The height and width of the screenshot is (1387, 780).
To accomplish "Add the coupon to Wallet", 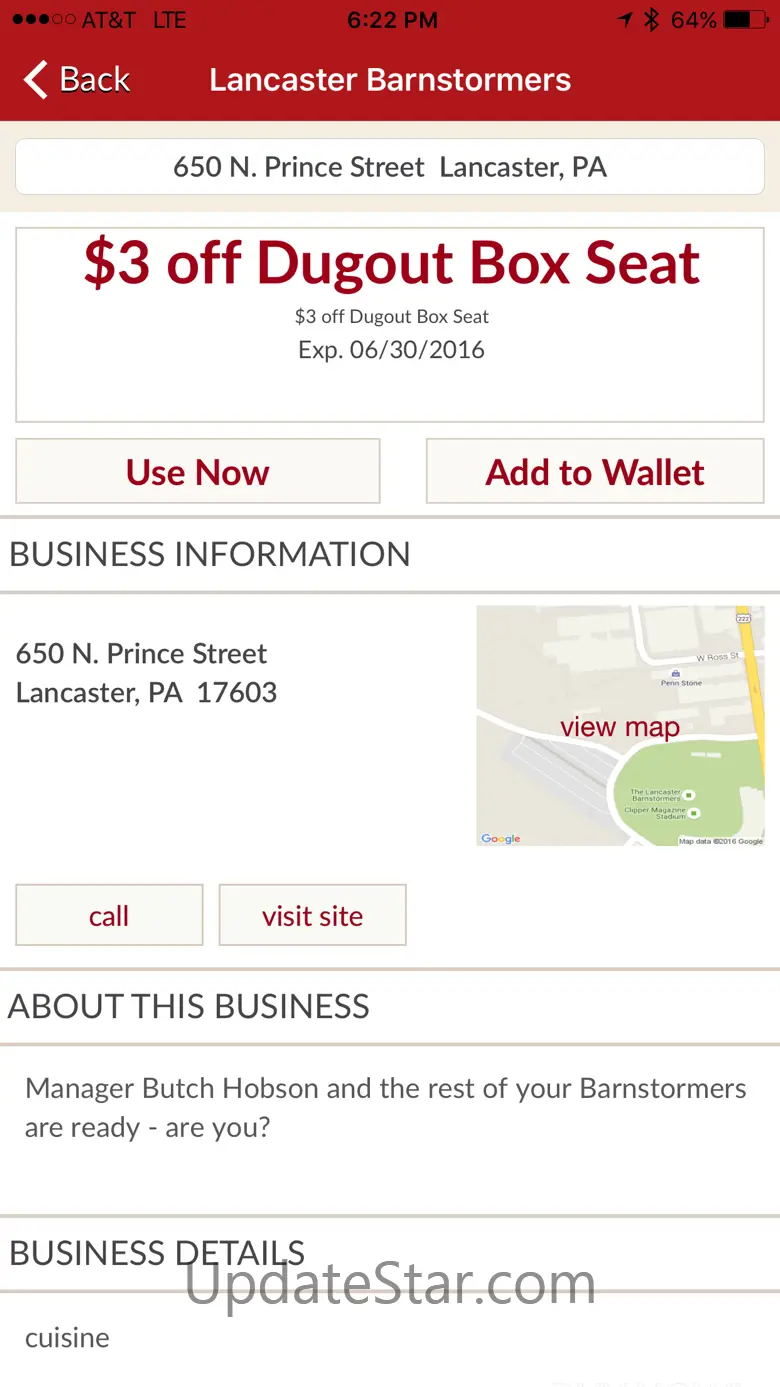I will click(595, 471).
